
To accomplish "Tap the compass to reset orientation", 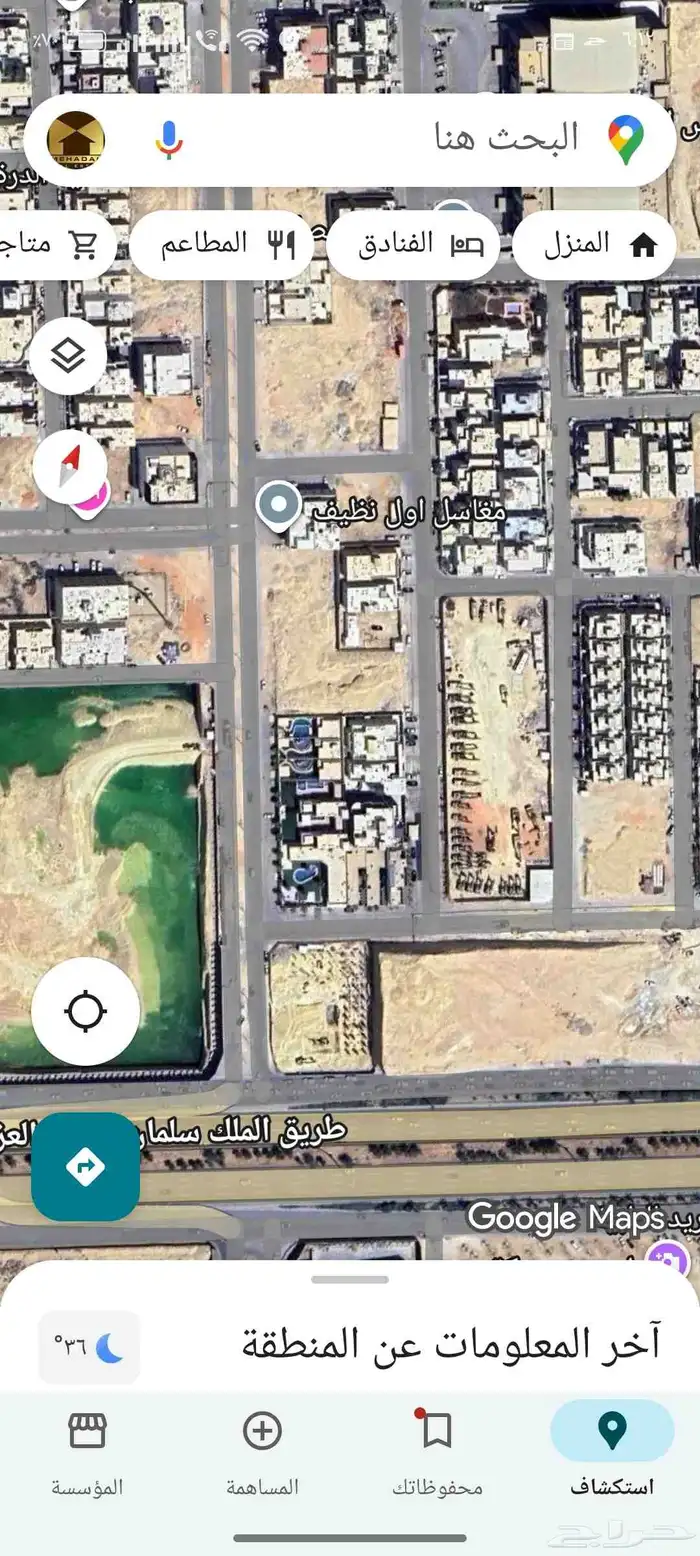I will point(68,465).
